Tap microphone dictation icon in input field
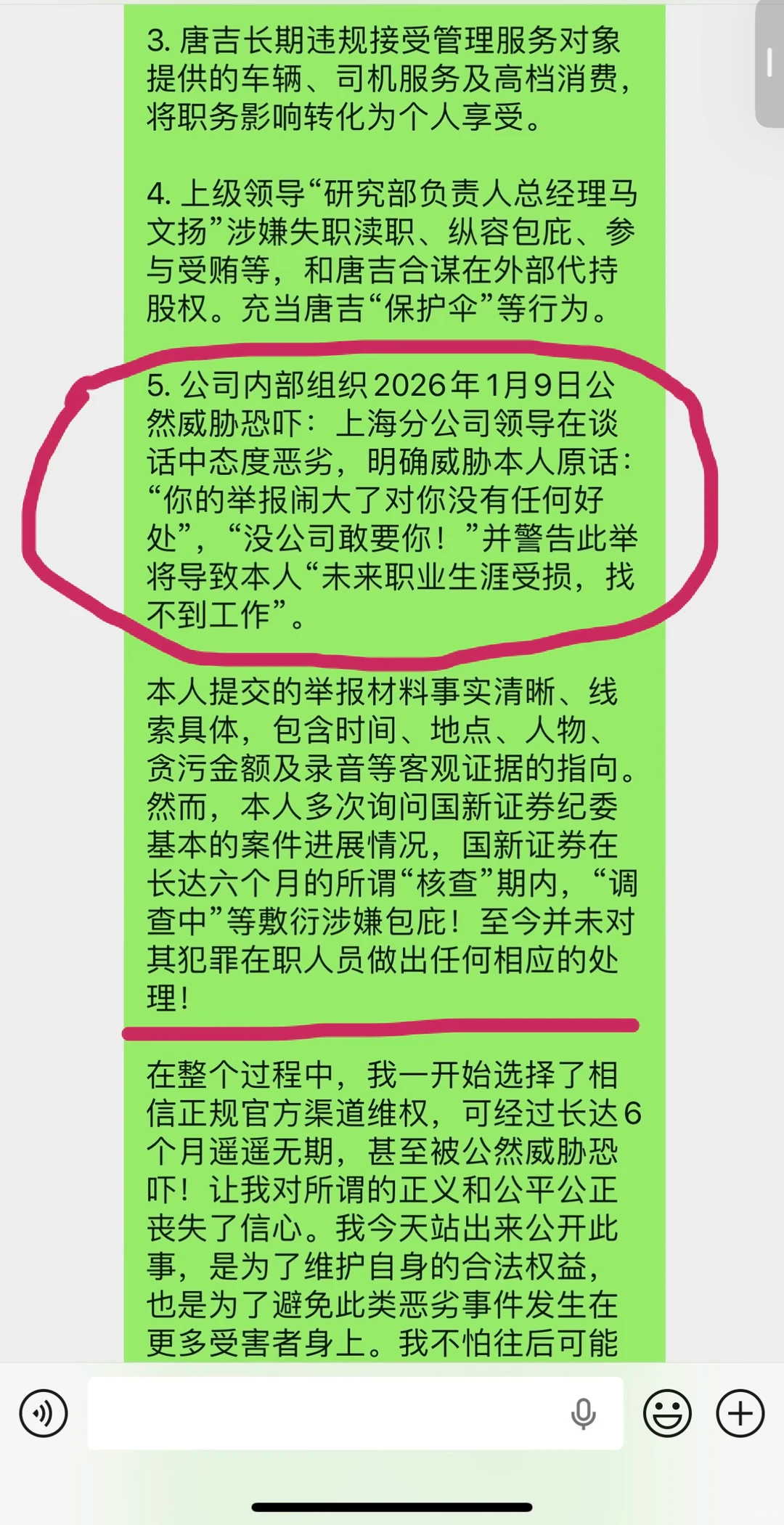This screenshot has height=1525, width=784. (583, 1413)
